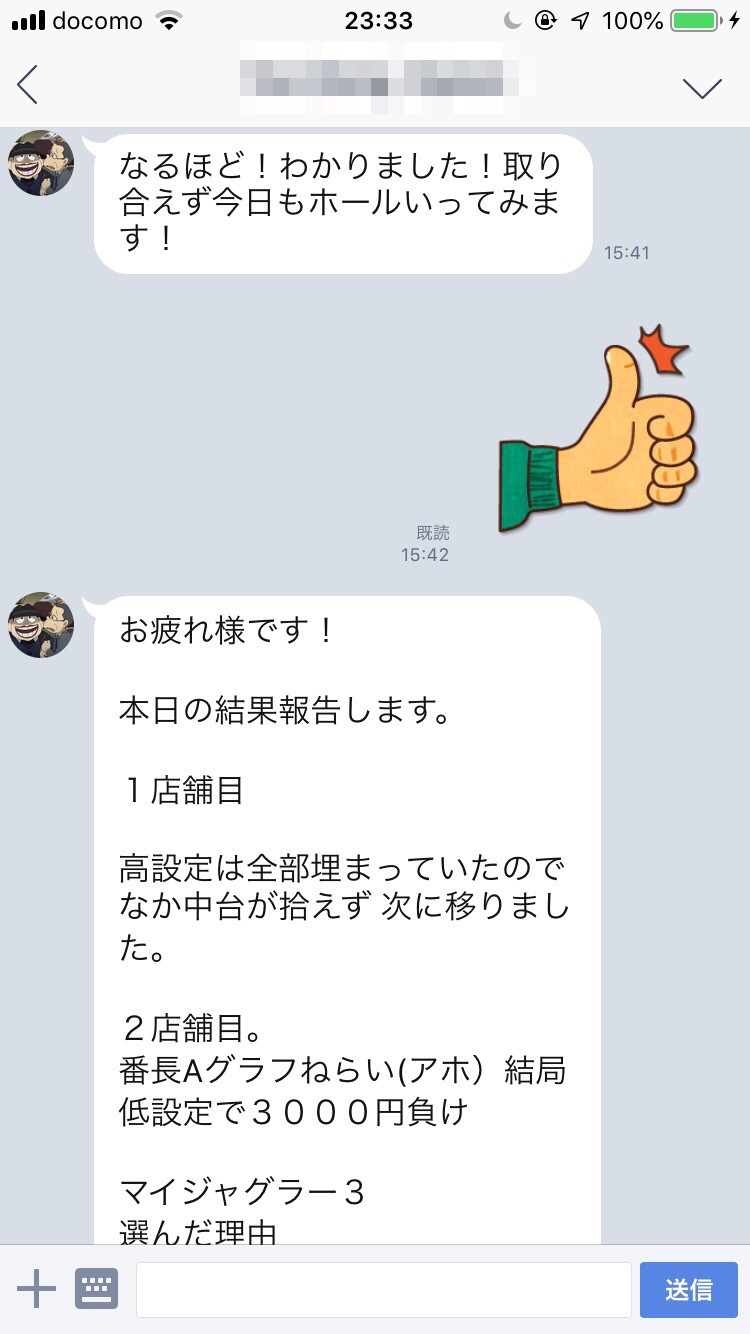Open the plus attachment menu

pyautogui.click(x=36, y=1289)
